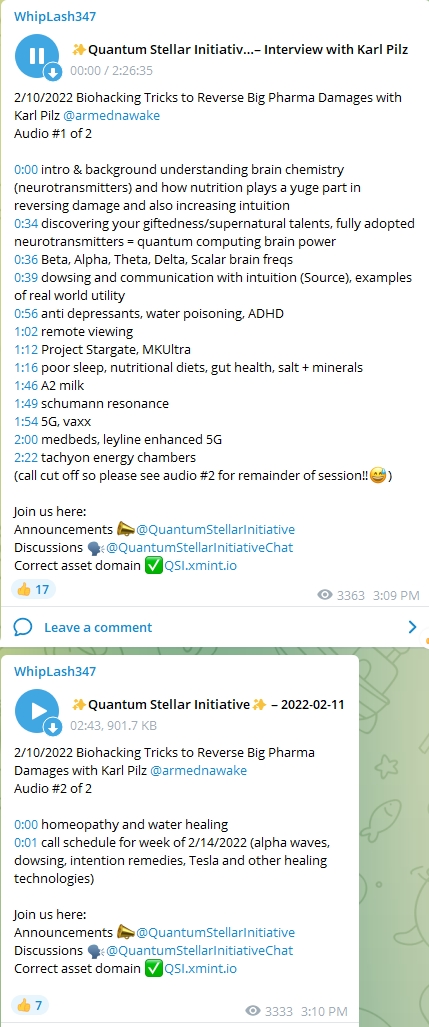
Task: Open @QuantumStellarInitiative announcements link in Audio #1 post
Action: click(215, 529)
